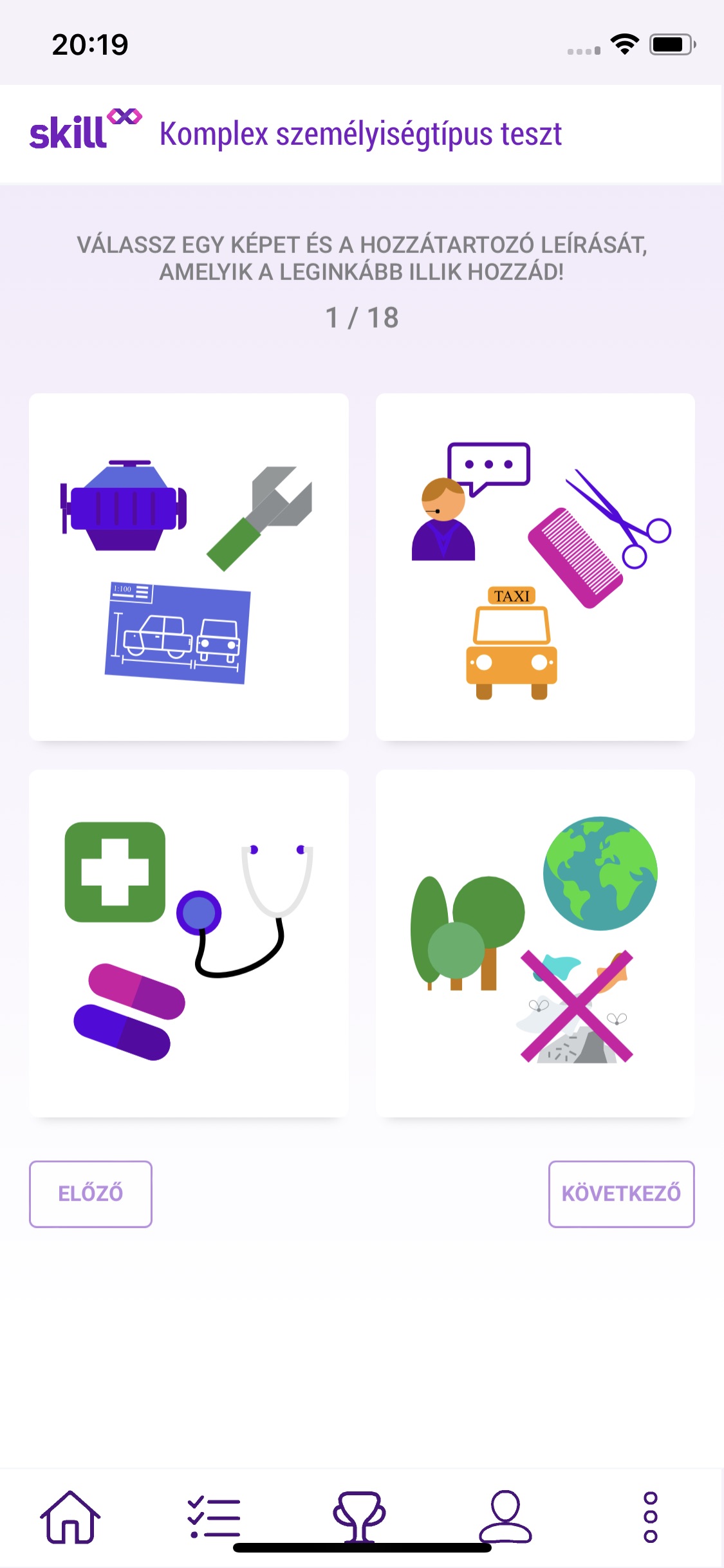Tap the ELŐZŐ button

pos(91,1194)
